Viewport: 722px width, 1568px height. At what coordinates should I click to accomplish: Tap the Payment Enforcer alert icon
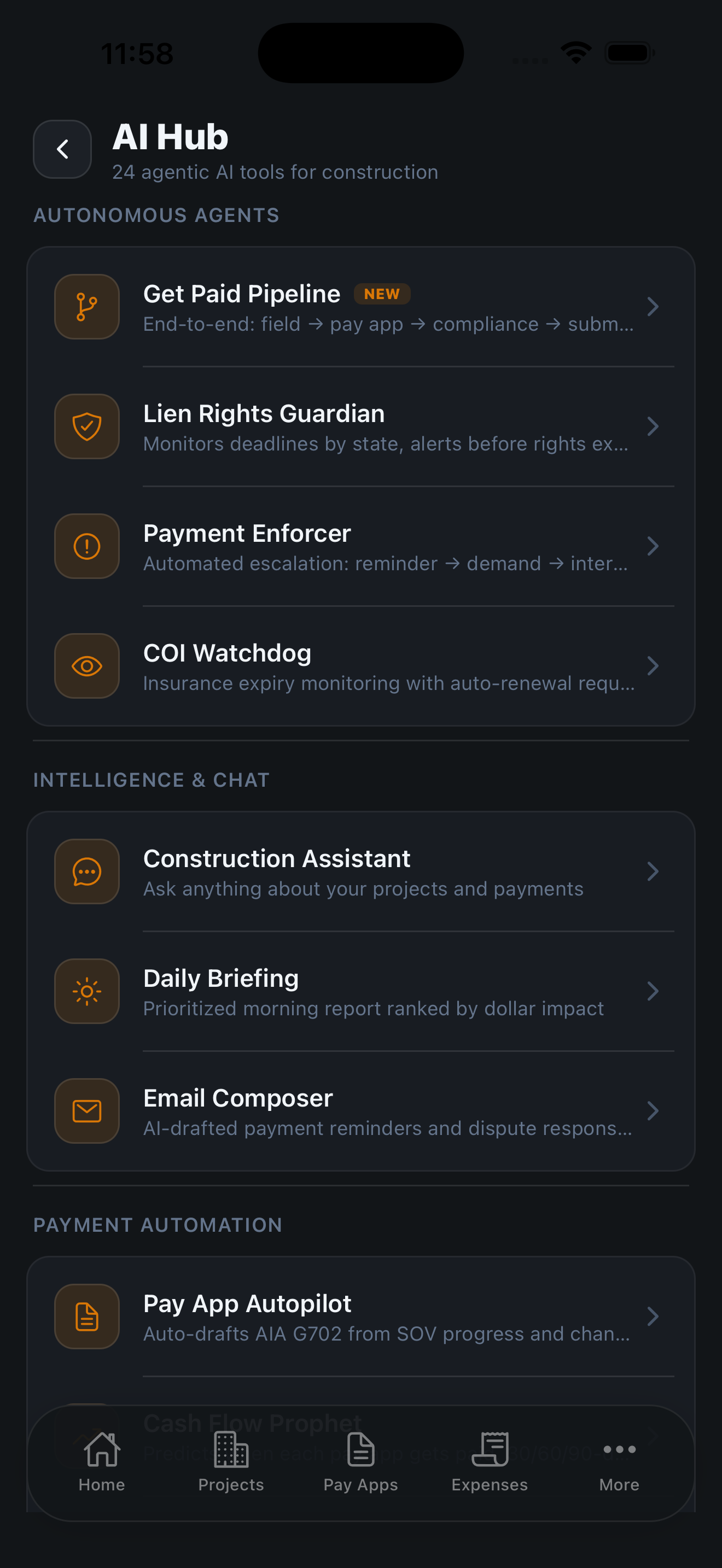coord(86,546)
